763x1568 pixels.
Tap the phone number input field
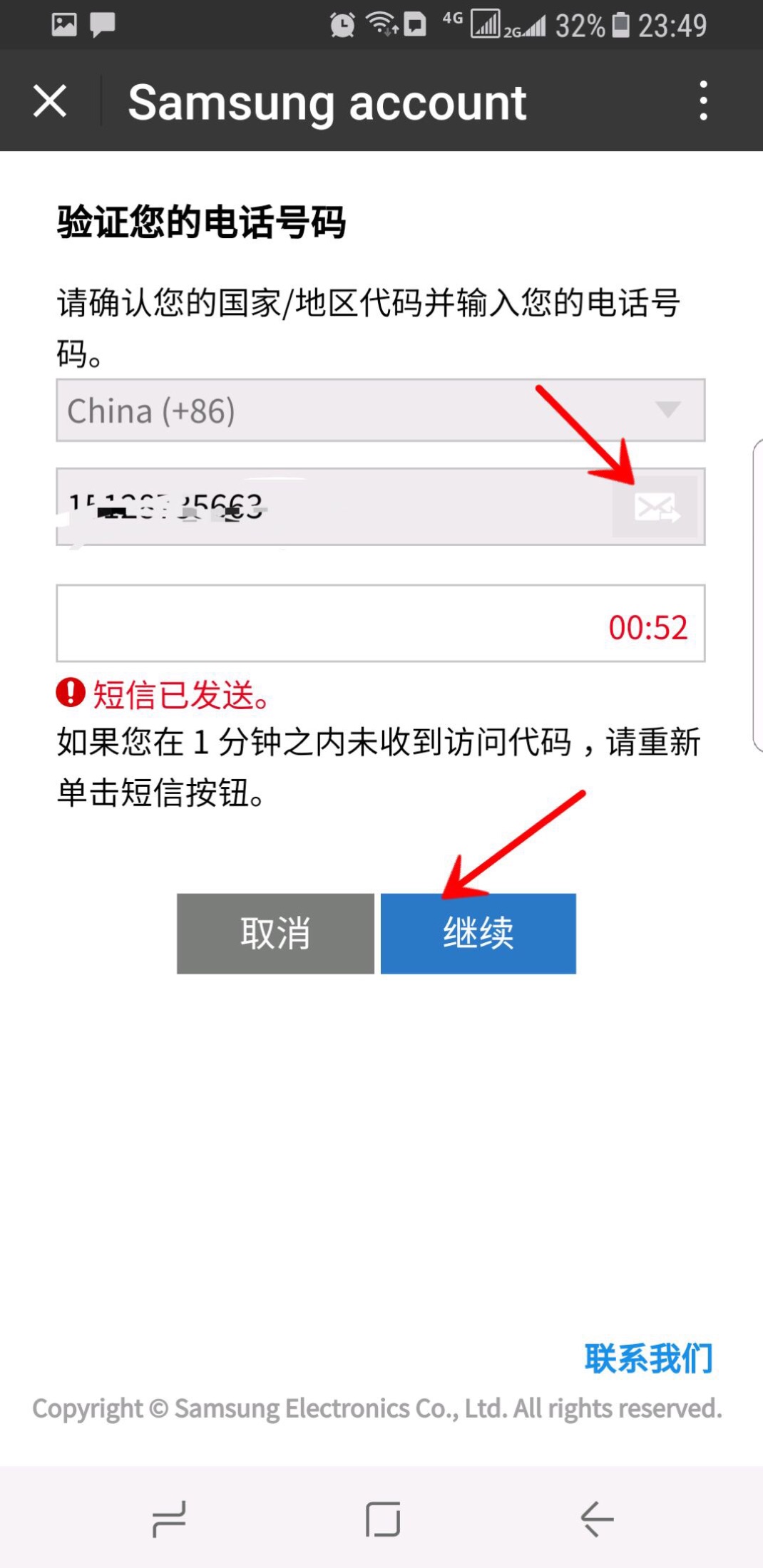(x=334, y=507)
